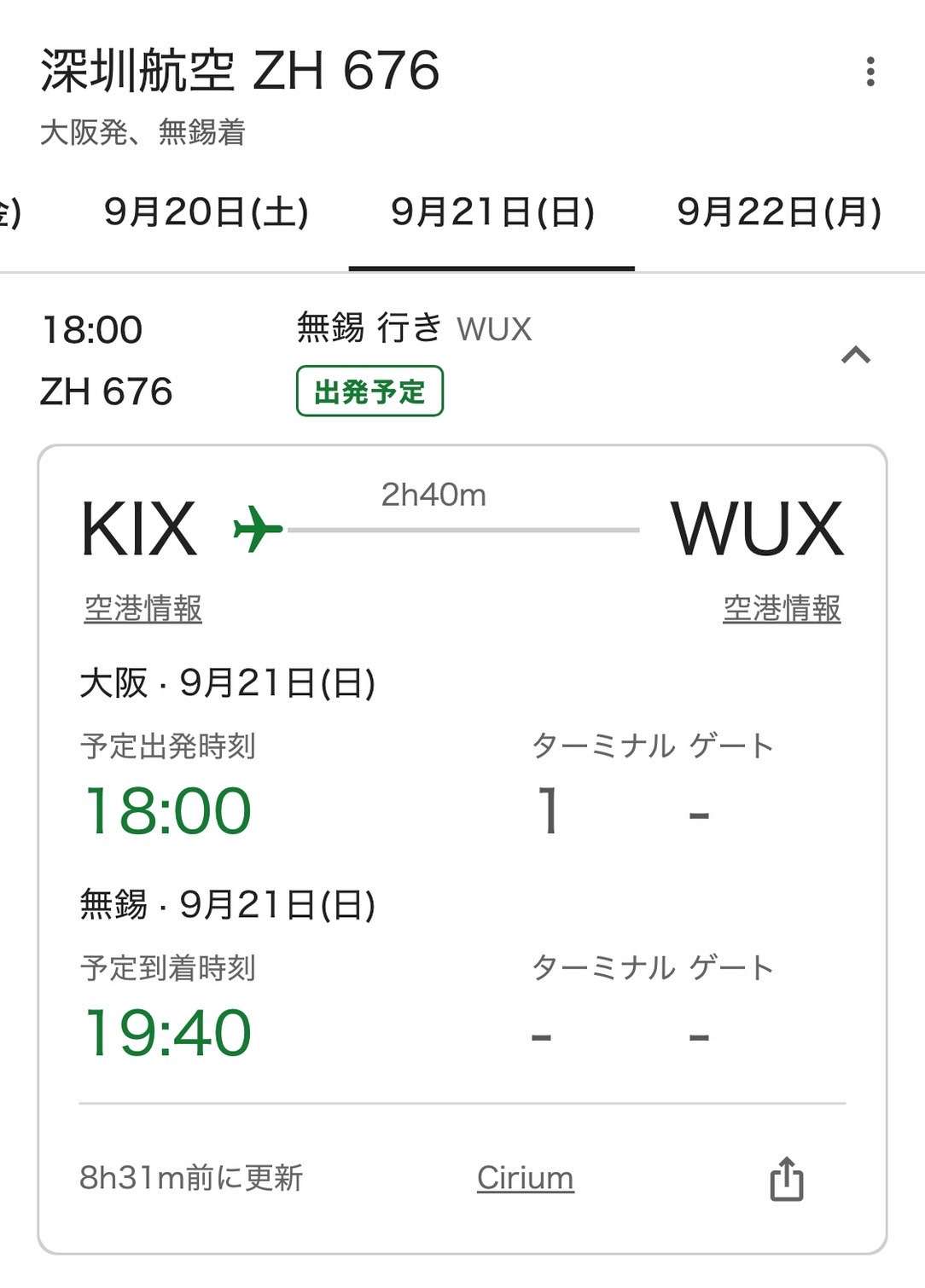Switch to the 9月20日(土) date tab
This screenshot has height=1288, width=925.
(206, 212)
